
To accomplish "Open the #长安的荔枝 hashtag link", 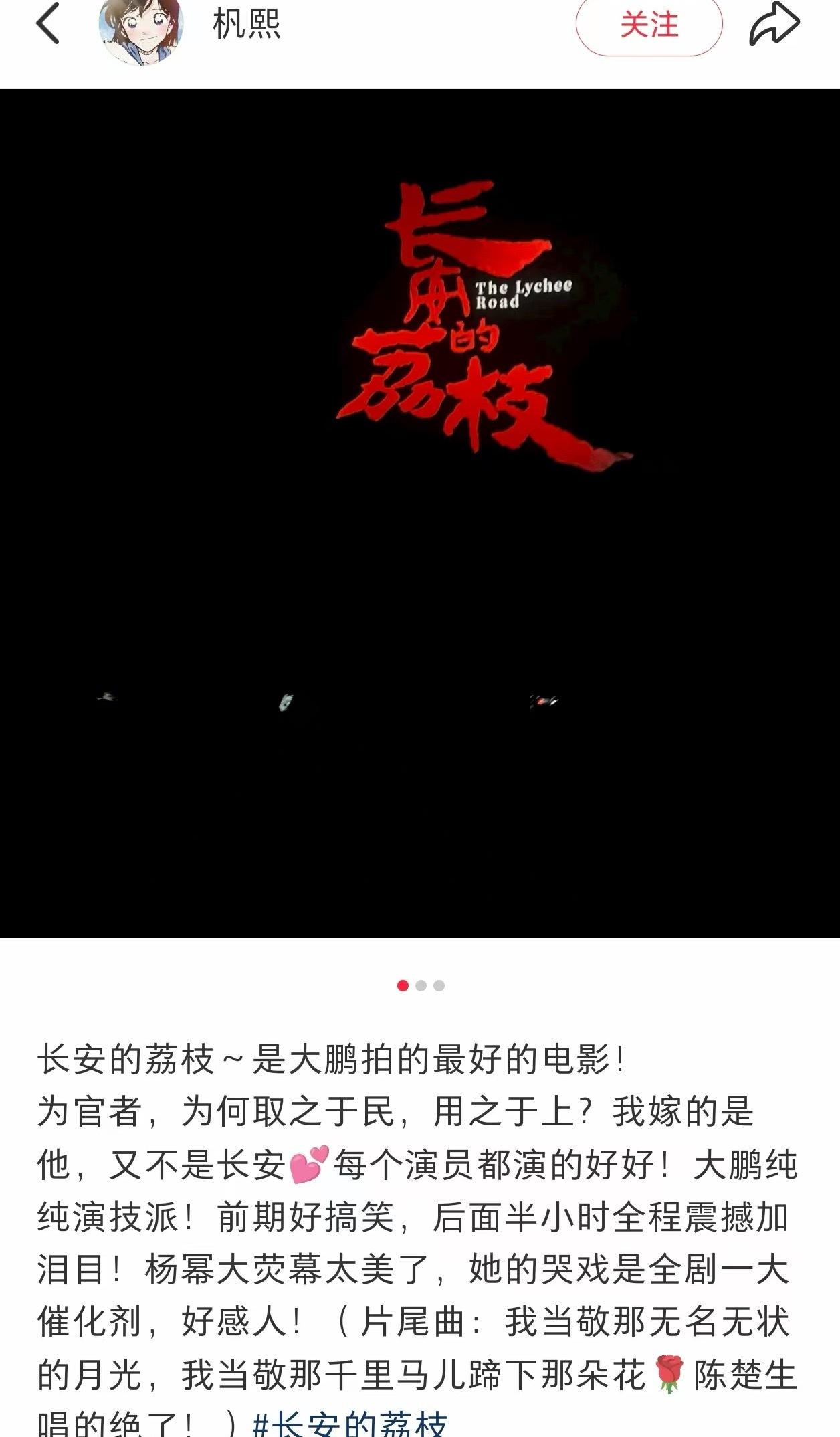I will click(349, 1424).
